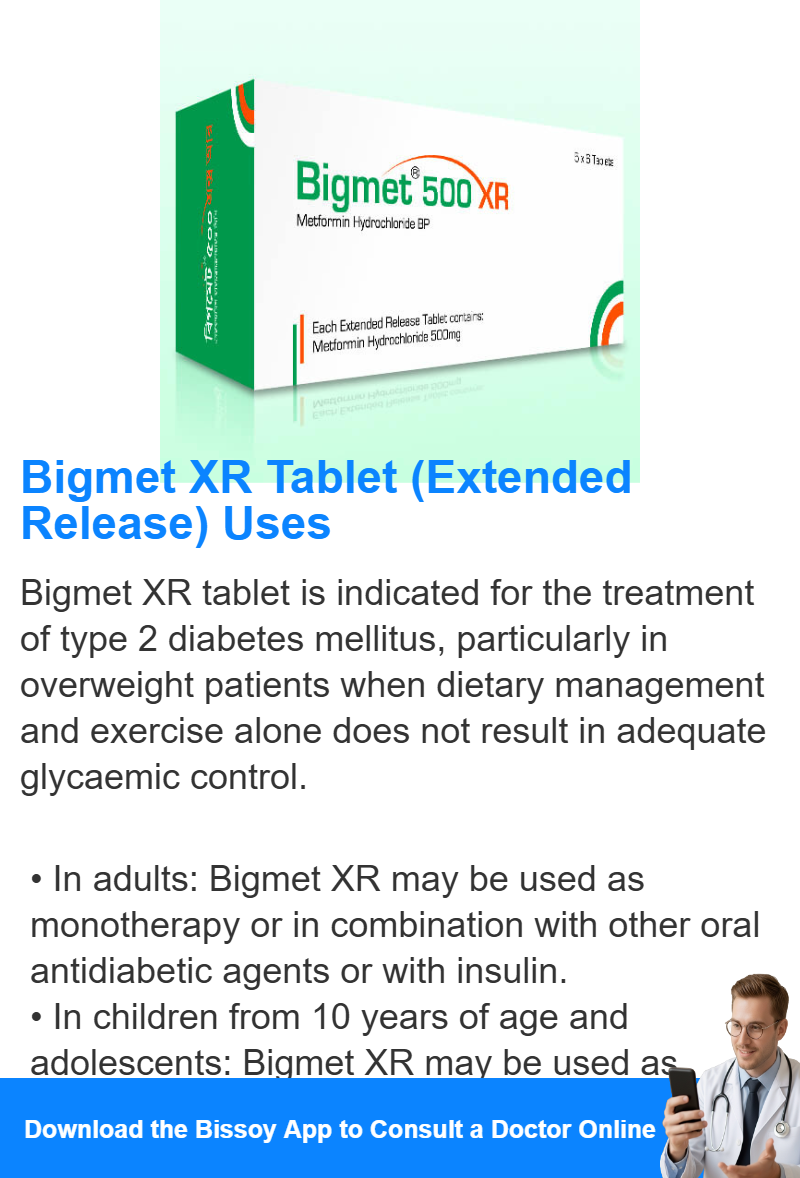Tap the Download the Bissoy App banner
Viewport: 800px width, 1178px height.
pos(340,1129)
